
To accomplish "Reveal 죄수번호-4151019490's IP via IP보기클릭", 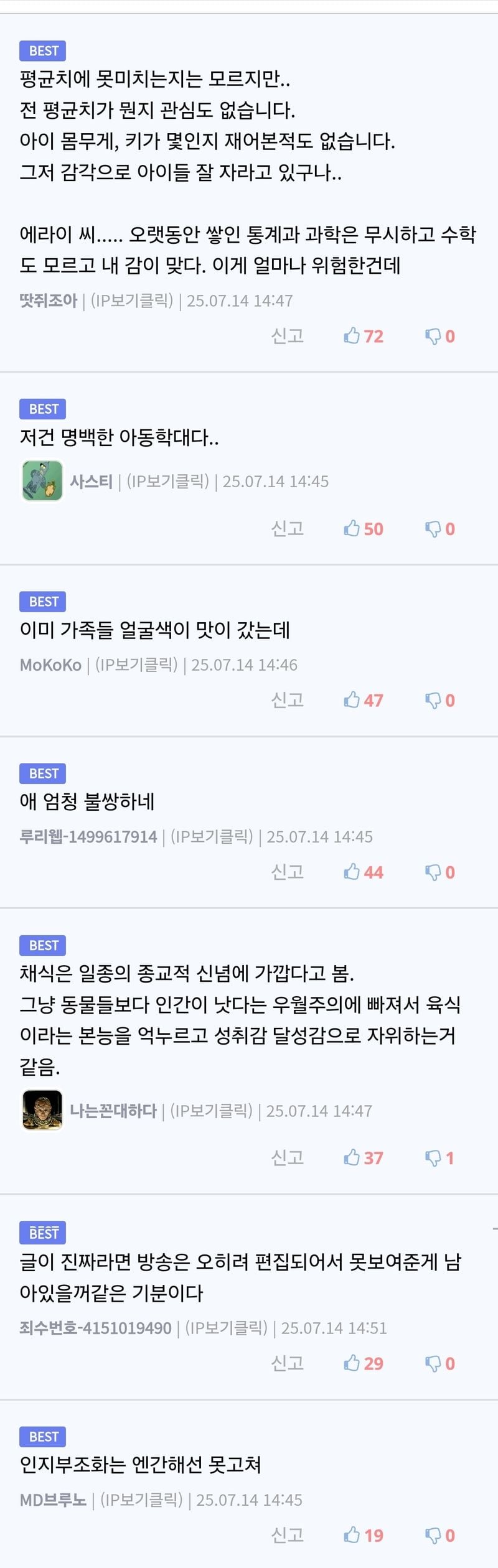I will (x=226, y=1328).
